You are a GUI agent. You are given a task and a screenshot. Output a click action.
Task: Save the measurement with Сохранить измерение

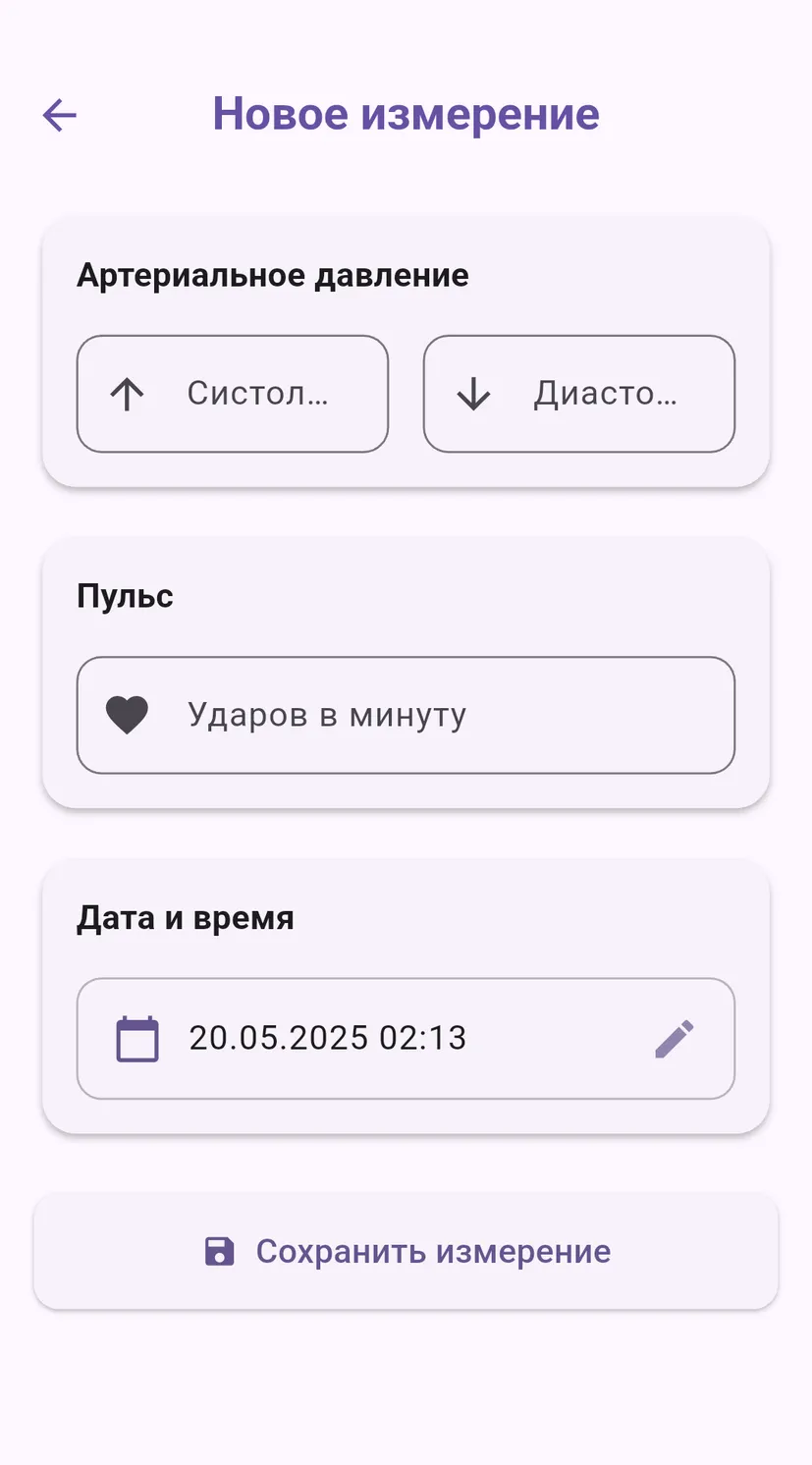pyautogui.click(x=406, y=1251)
